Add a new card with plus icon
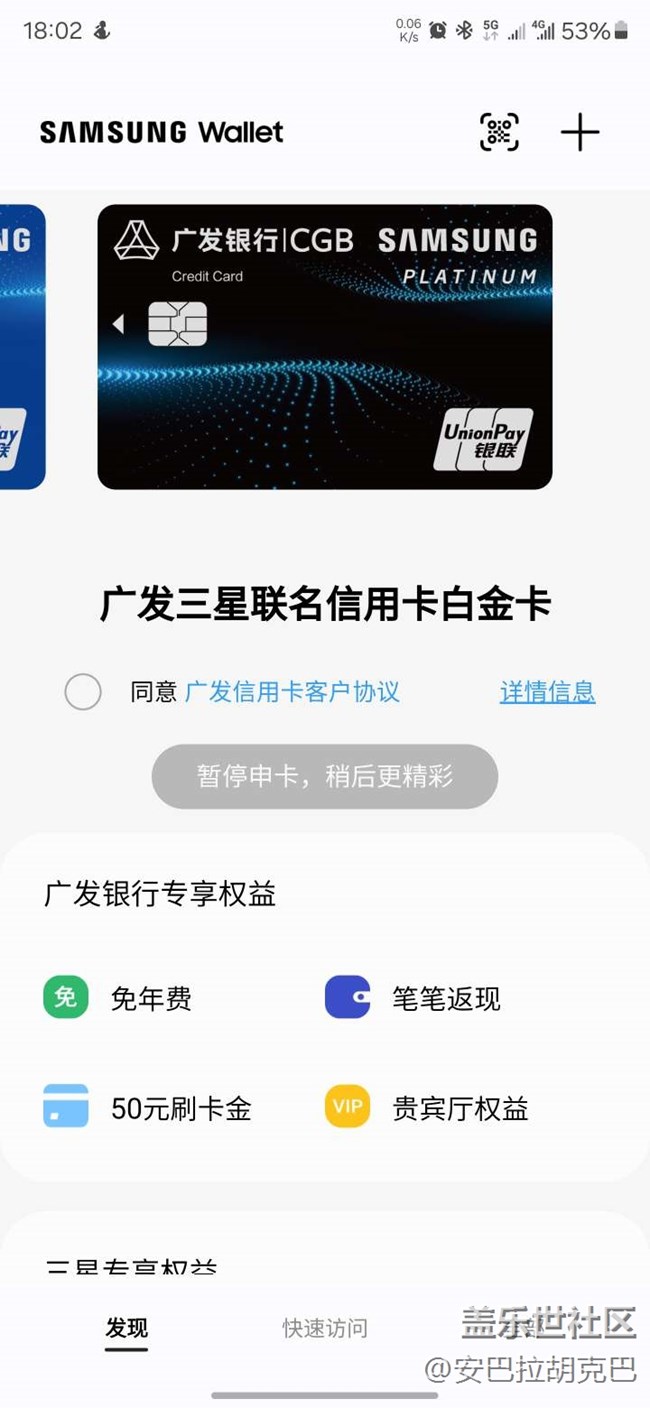 click(580, 132)
